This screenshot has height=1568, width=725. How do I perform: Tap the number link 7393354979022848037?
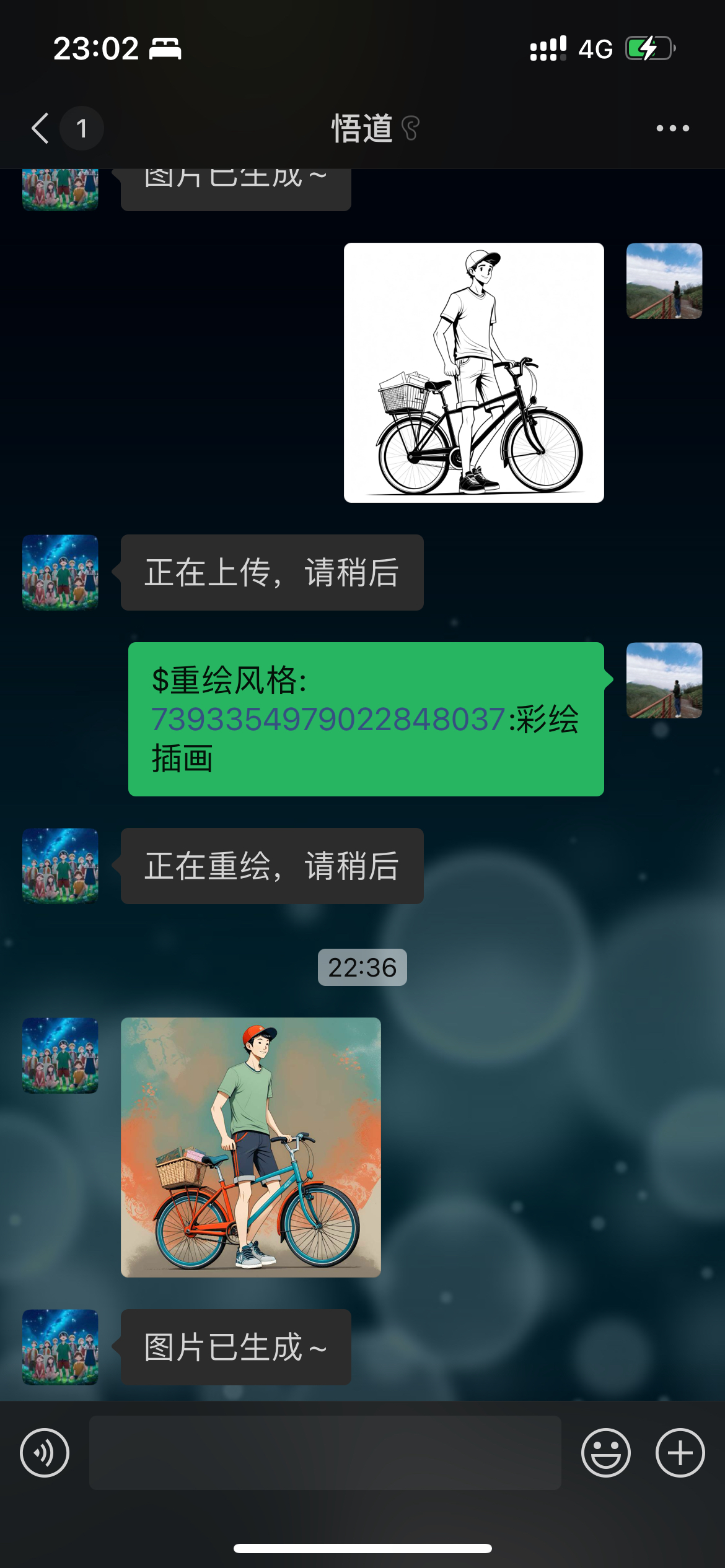328,720
